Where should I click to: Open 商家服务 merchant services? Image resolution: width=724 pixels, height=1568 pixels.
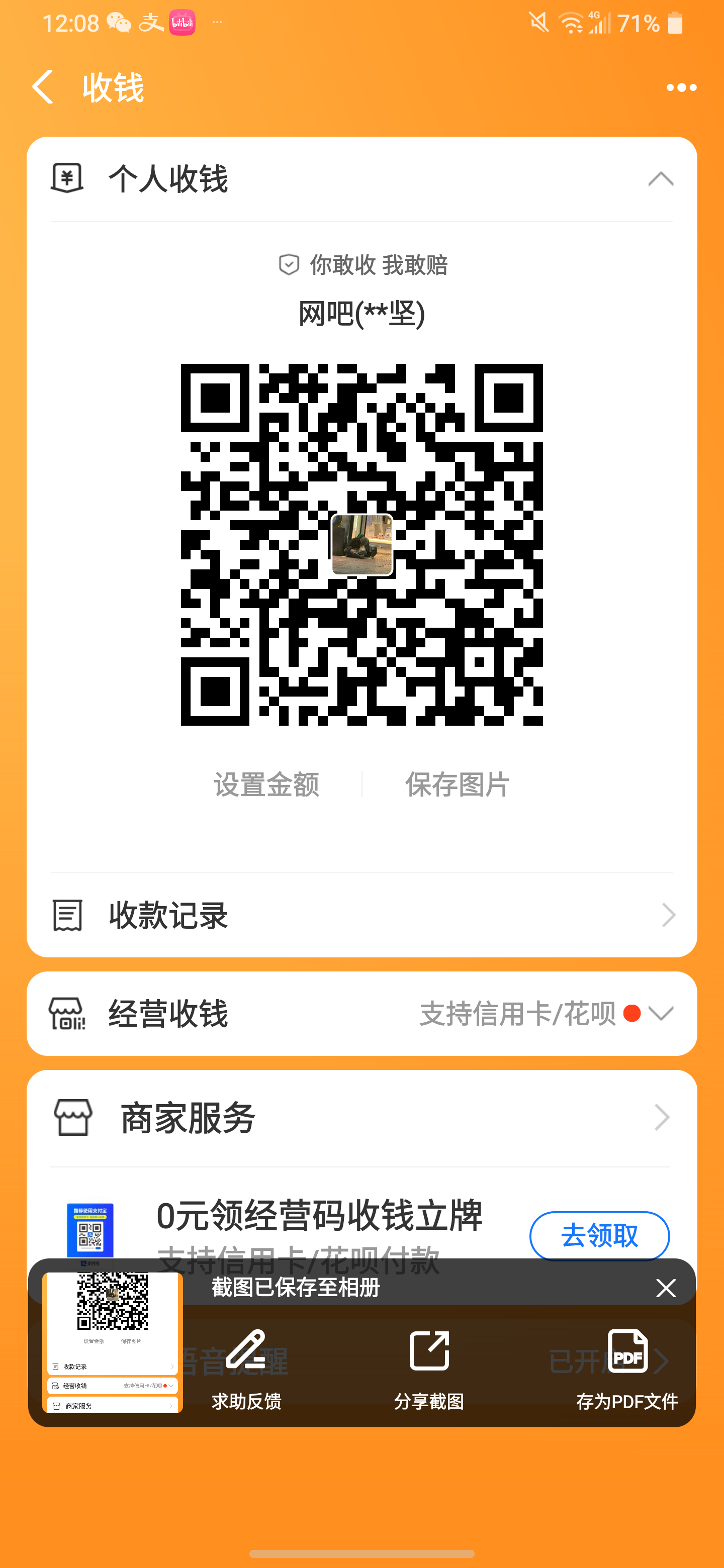click(361, 1118)
